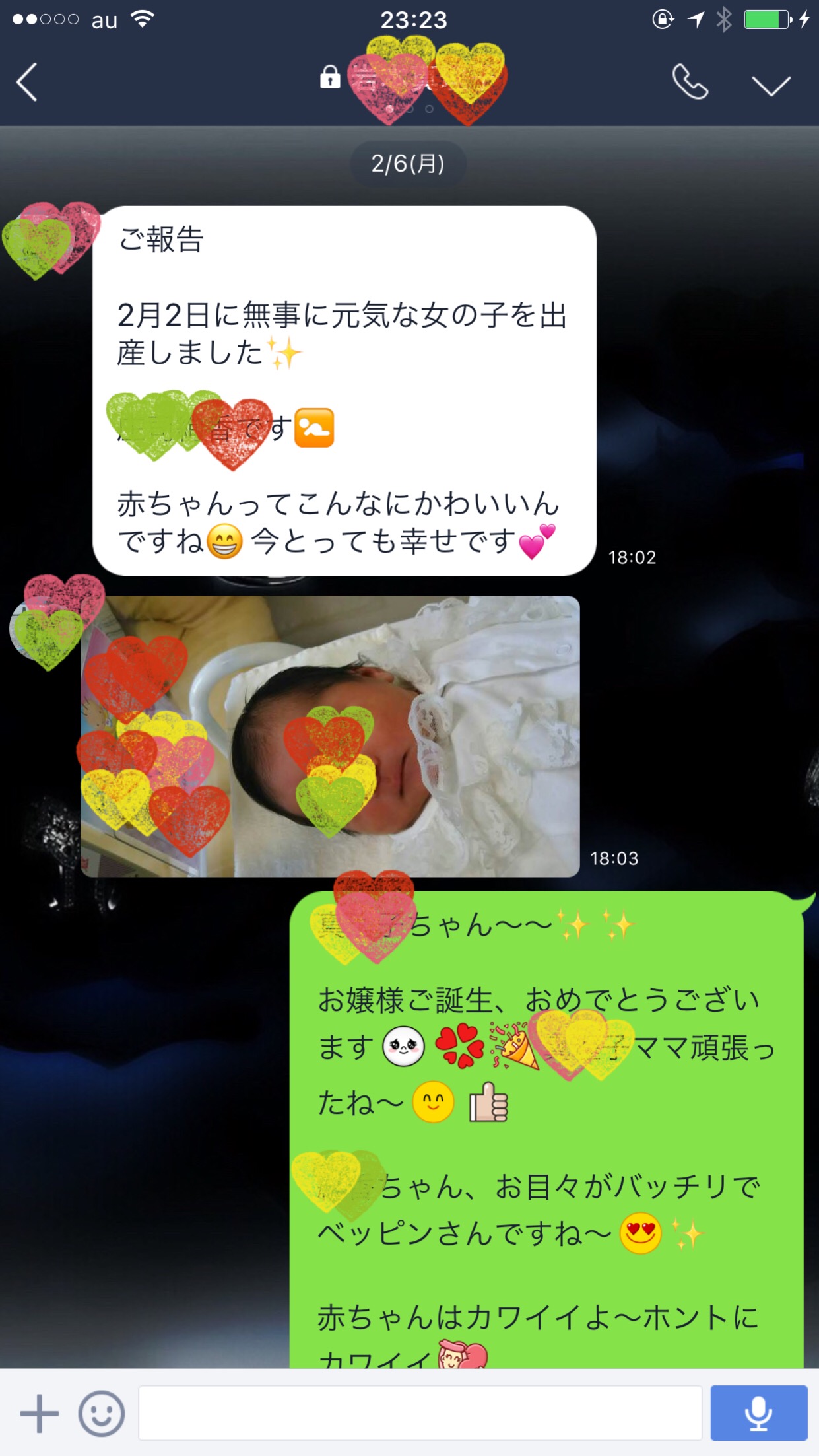Open the plus attachment menu
819x1456 pixels.
[x=39, y=1414]
